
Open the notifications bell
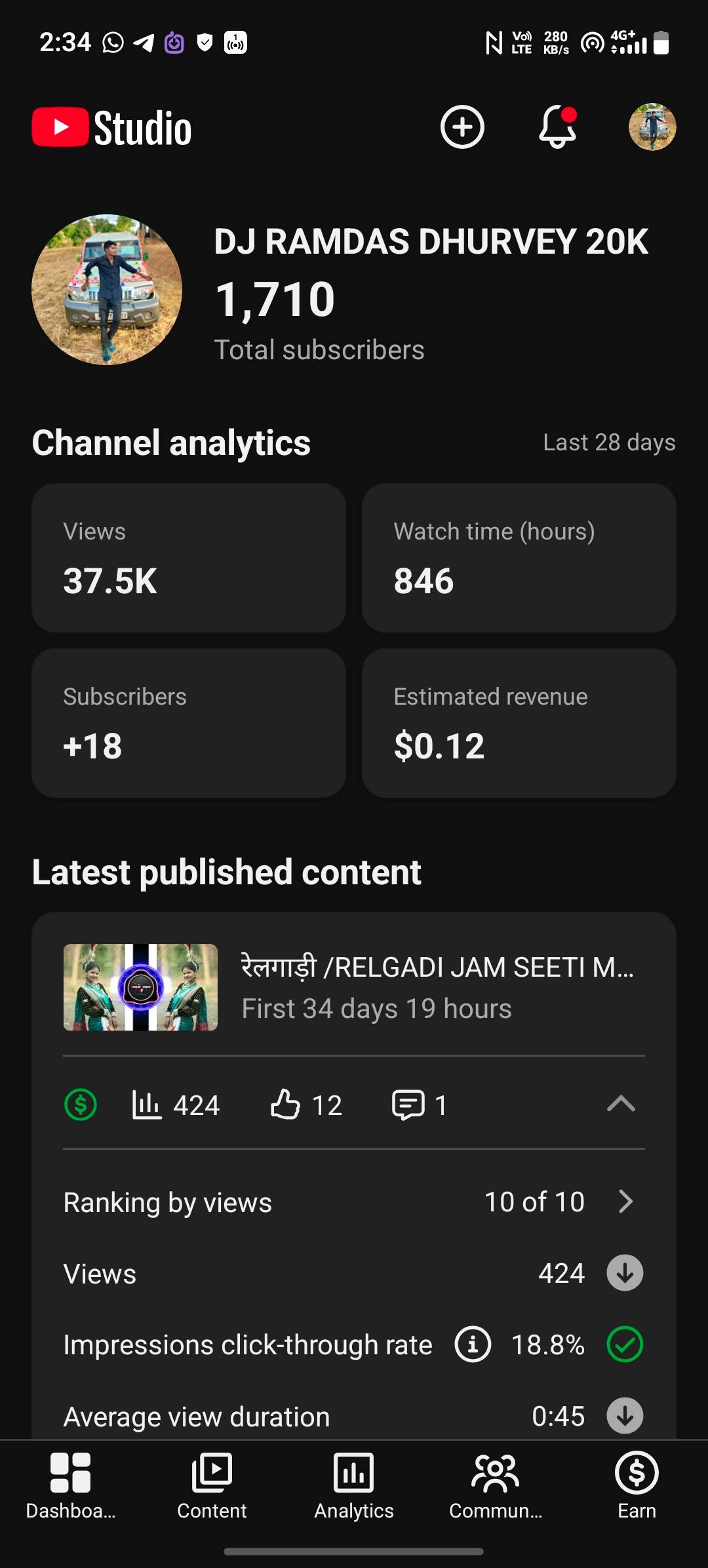557,127
